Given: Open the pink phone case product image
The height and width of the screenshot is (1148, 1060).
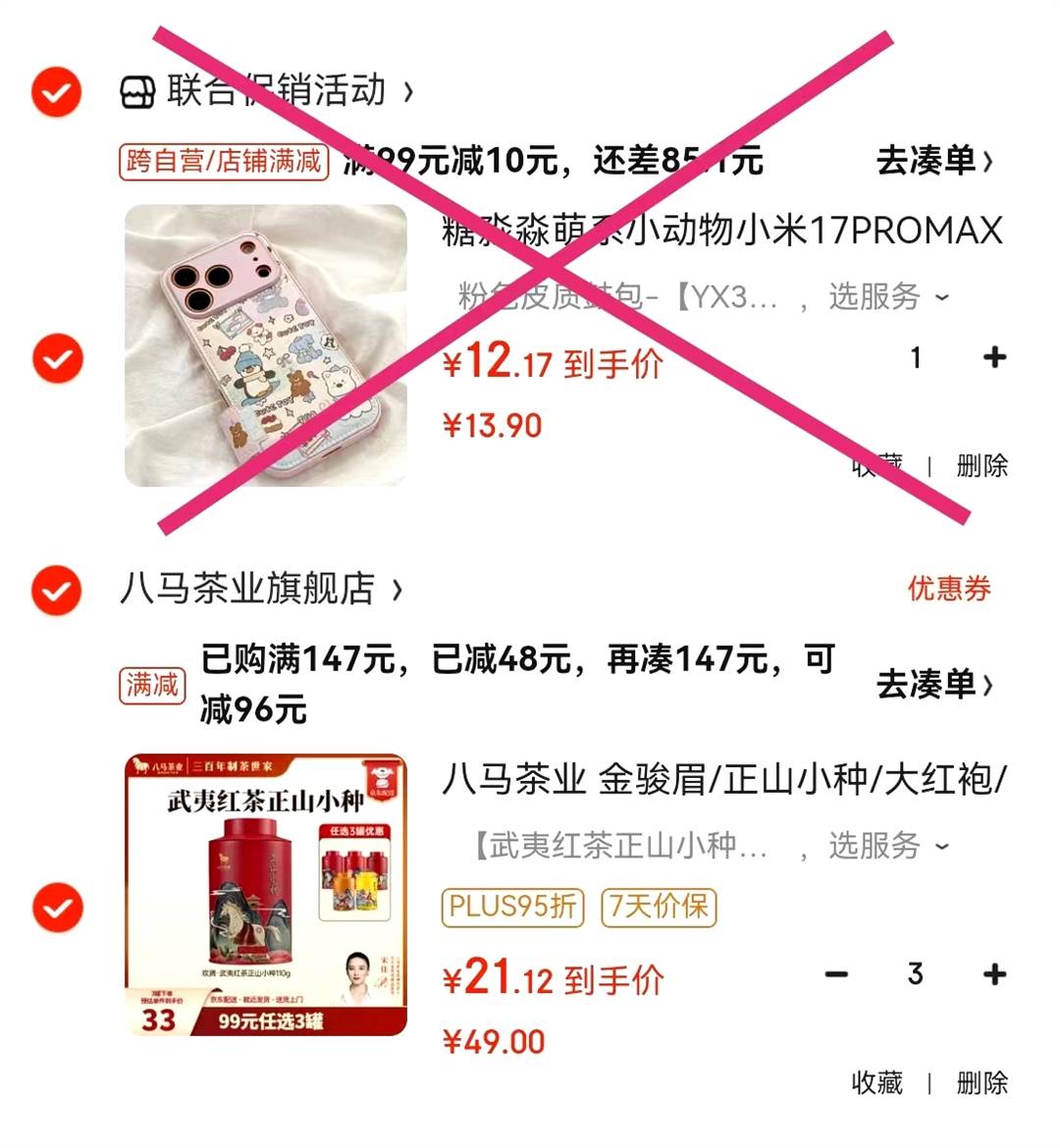Looking at the screenshot, I should [x=265, y=345].
